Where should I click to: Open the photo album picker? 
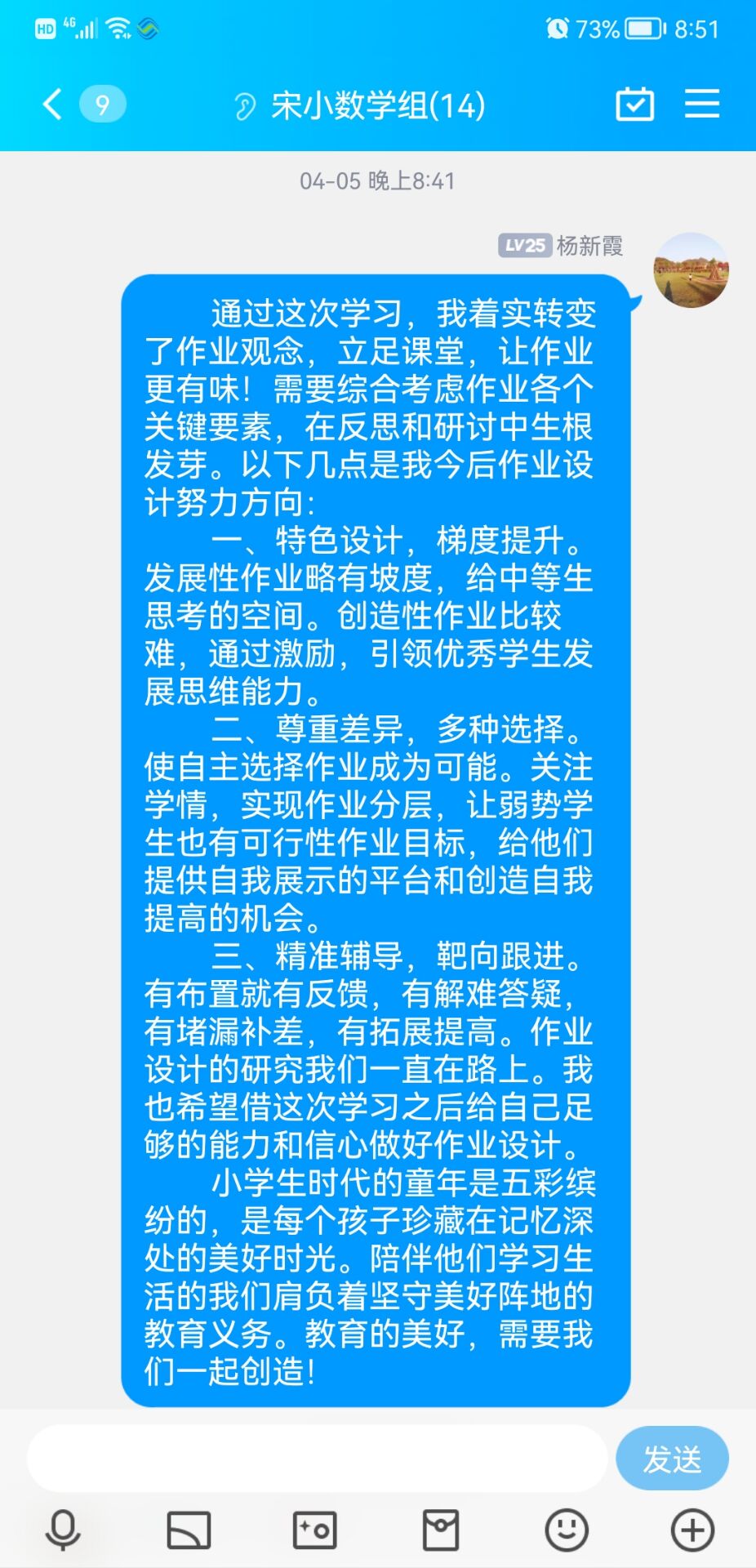coord(189,1530)
